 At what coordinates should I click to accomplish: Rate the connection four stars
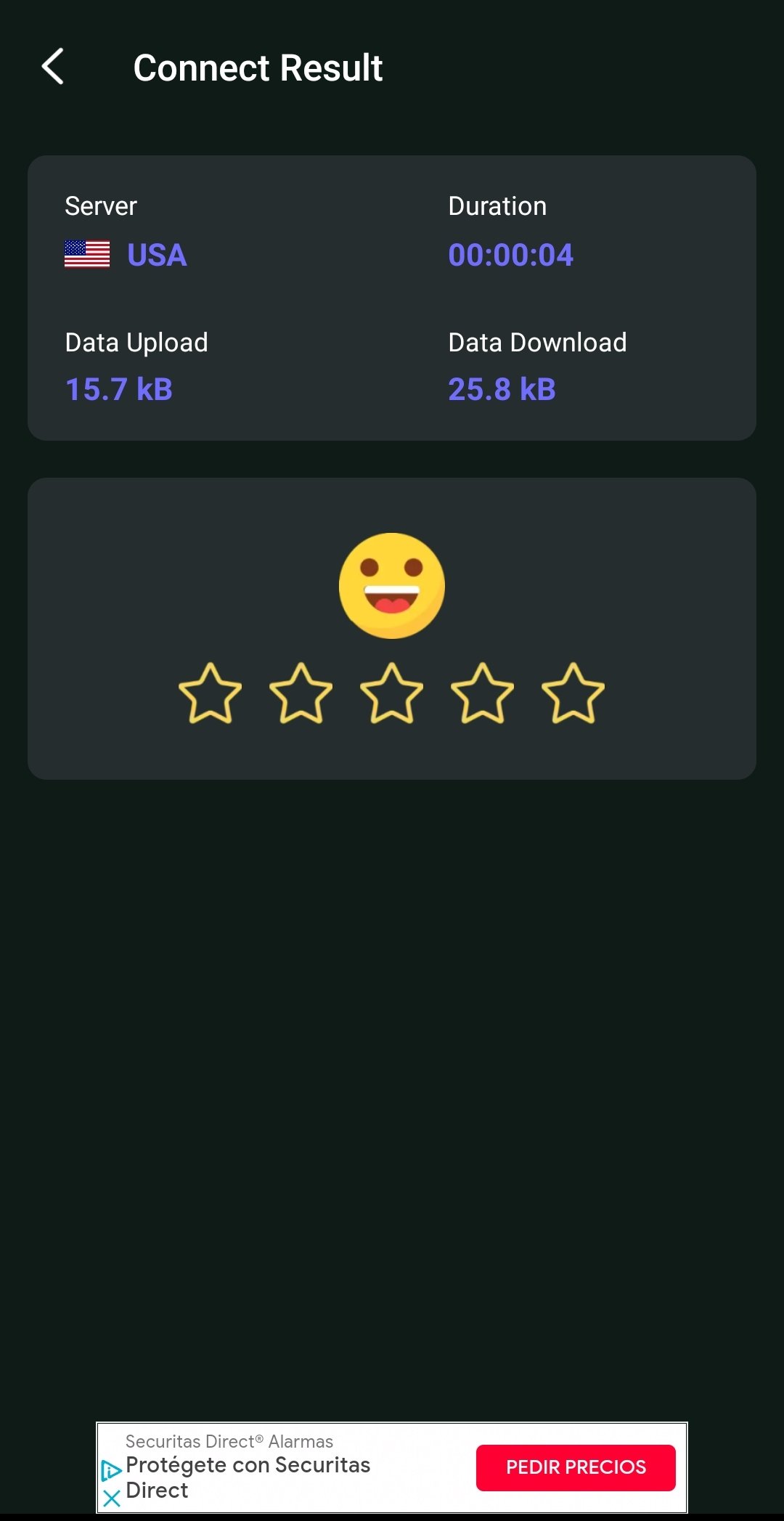pos(483,693)
